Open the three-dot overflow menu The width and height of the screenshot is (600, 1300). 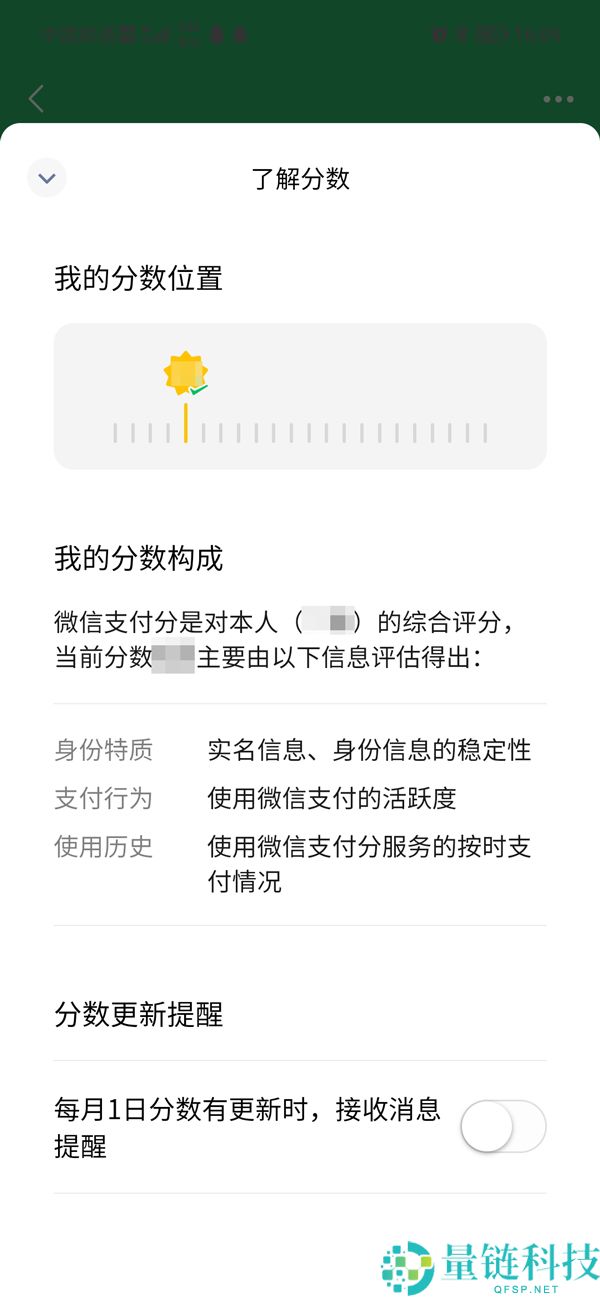click(558, 99)
